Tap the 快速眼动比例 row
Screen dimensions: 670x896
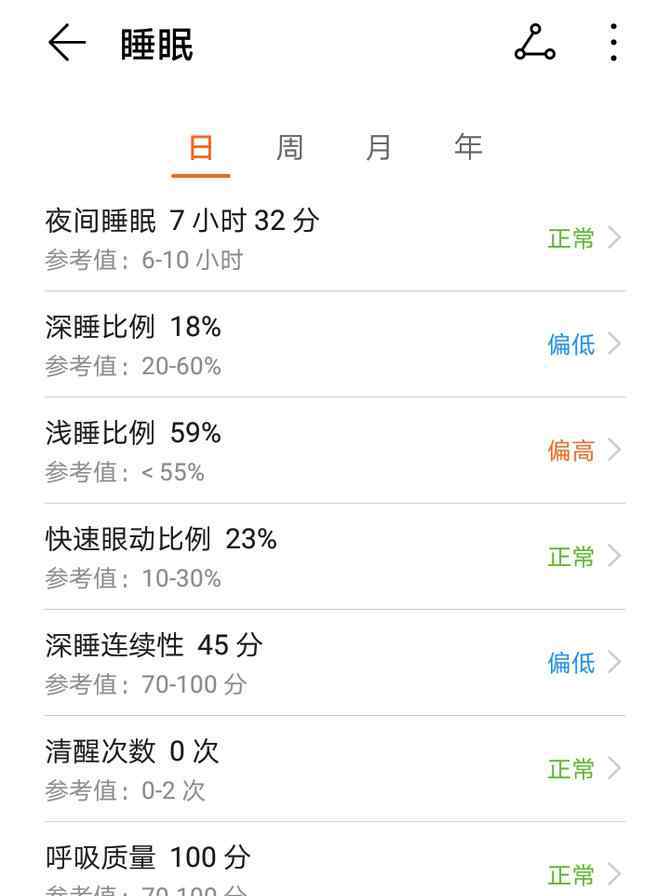(334, 557)
